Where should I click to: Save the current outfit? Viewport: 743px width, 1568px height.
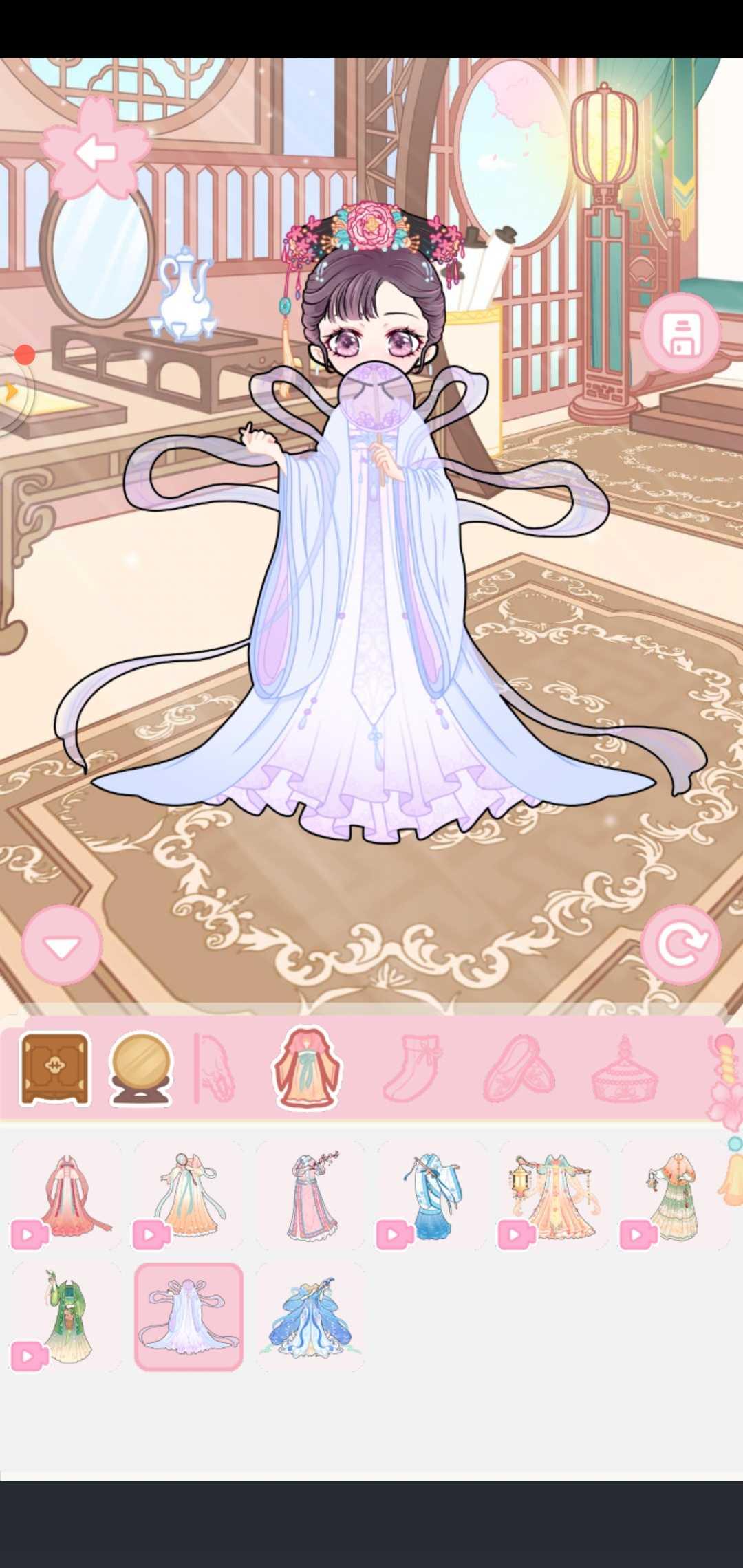680,334
